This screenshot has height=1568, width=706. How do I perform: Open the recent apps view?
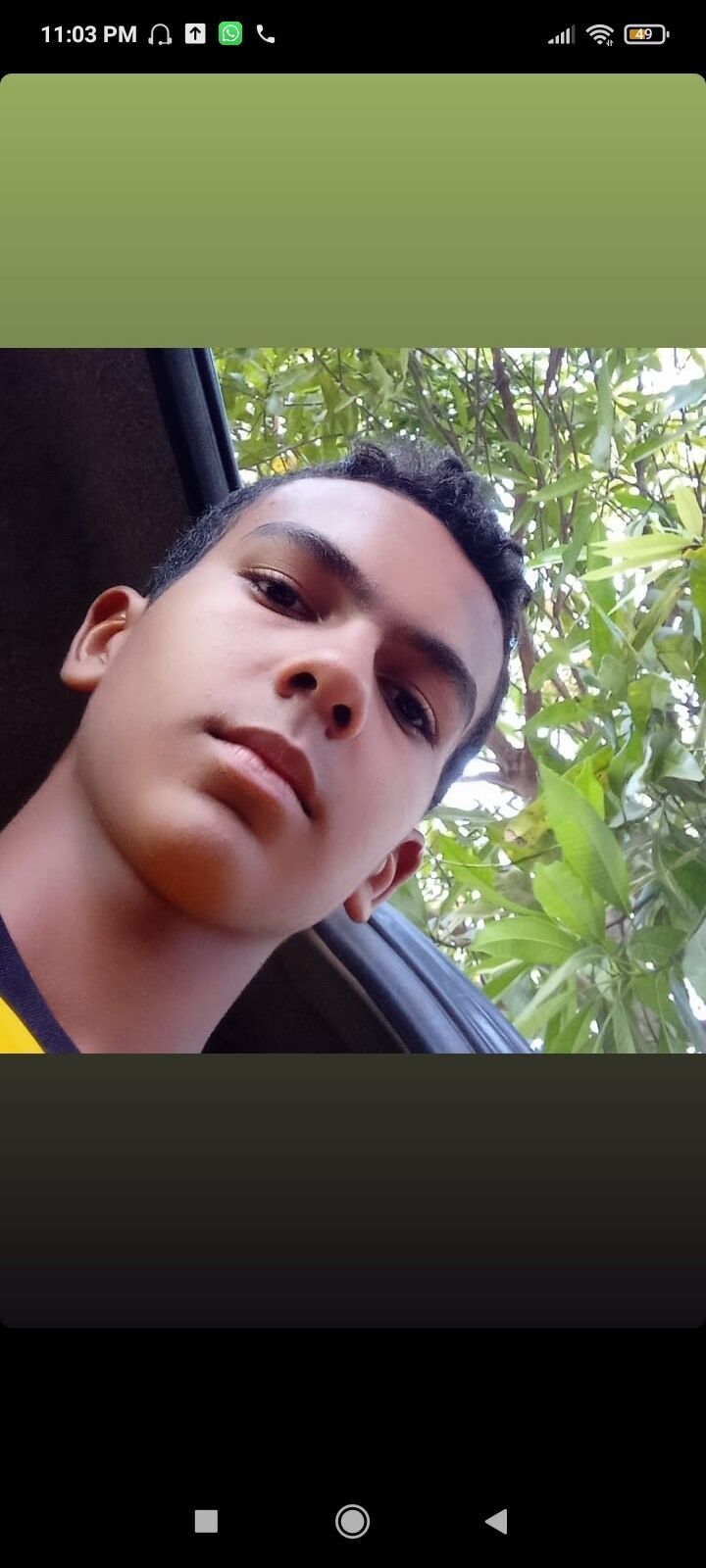pyautogui.click(x=206, y=1521)
